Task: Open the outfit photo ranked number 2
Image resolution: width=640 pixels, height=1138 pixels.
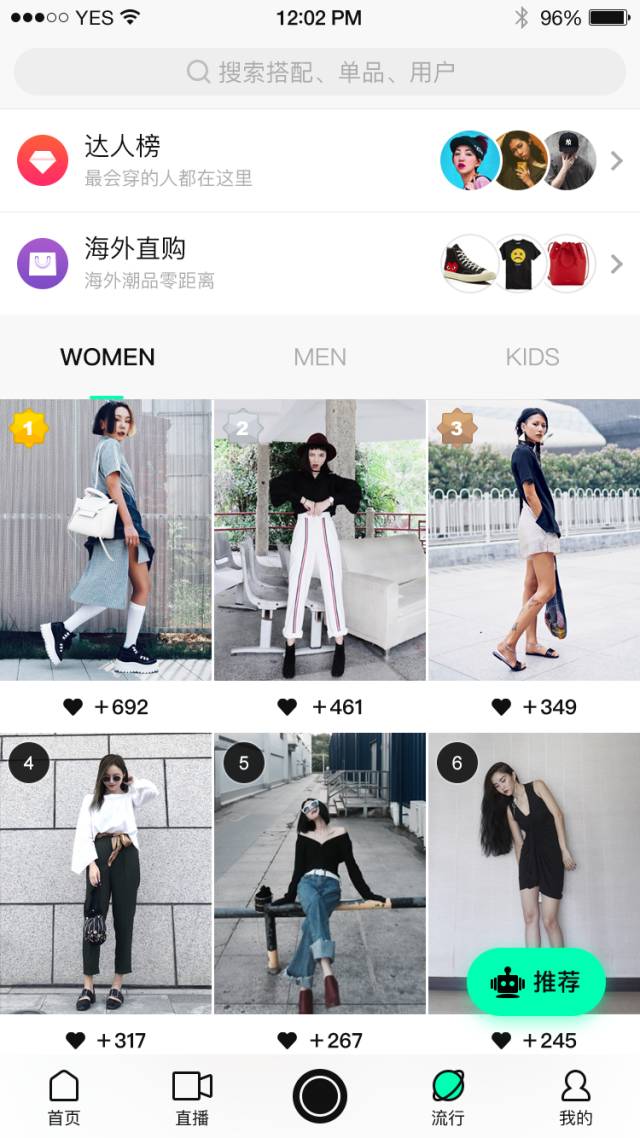Action: (x=320, y=540)
